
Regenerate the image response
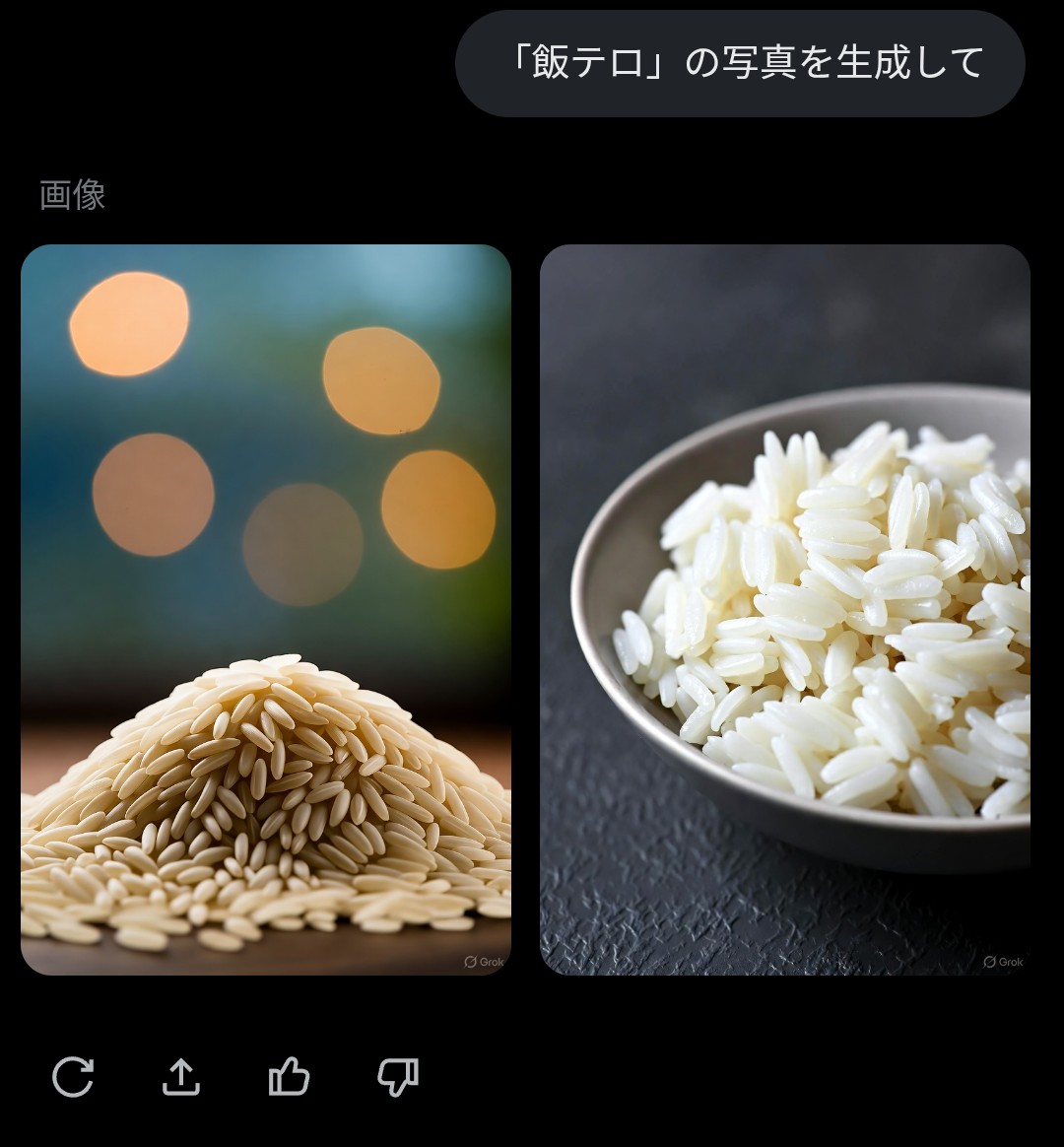coord(73,1077)
